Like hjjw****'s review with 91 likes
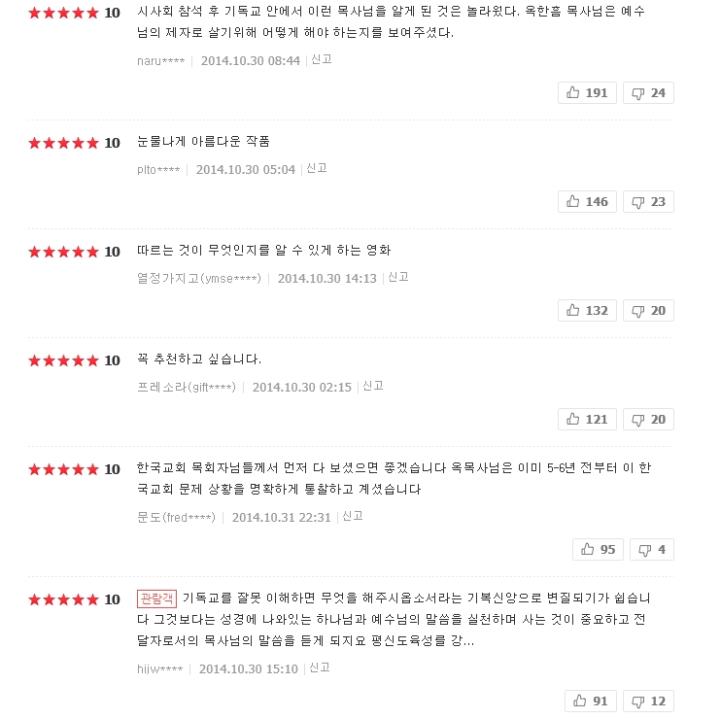Image resolution: width=720 pixels, height=718 pixels. click(x=590, y=701)
